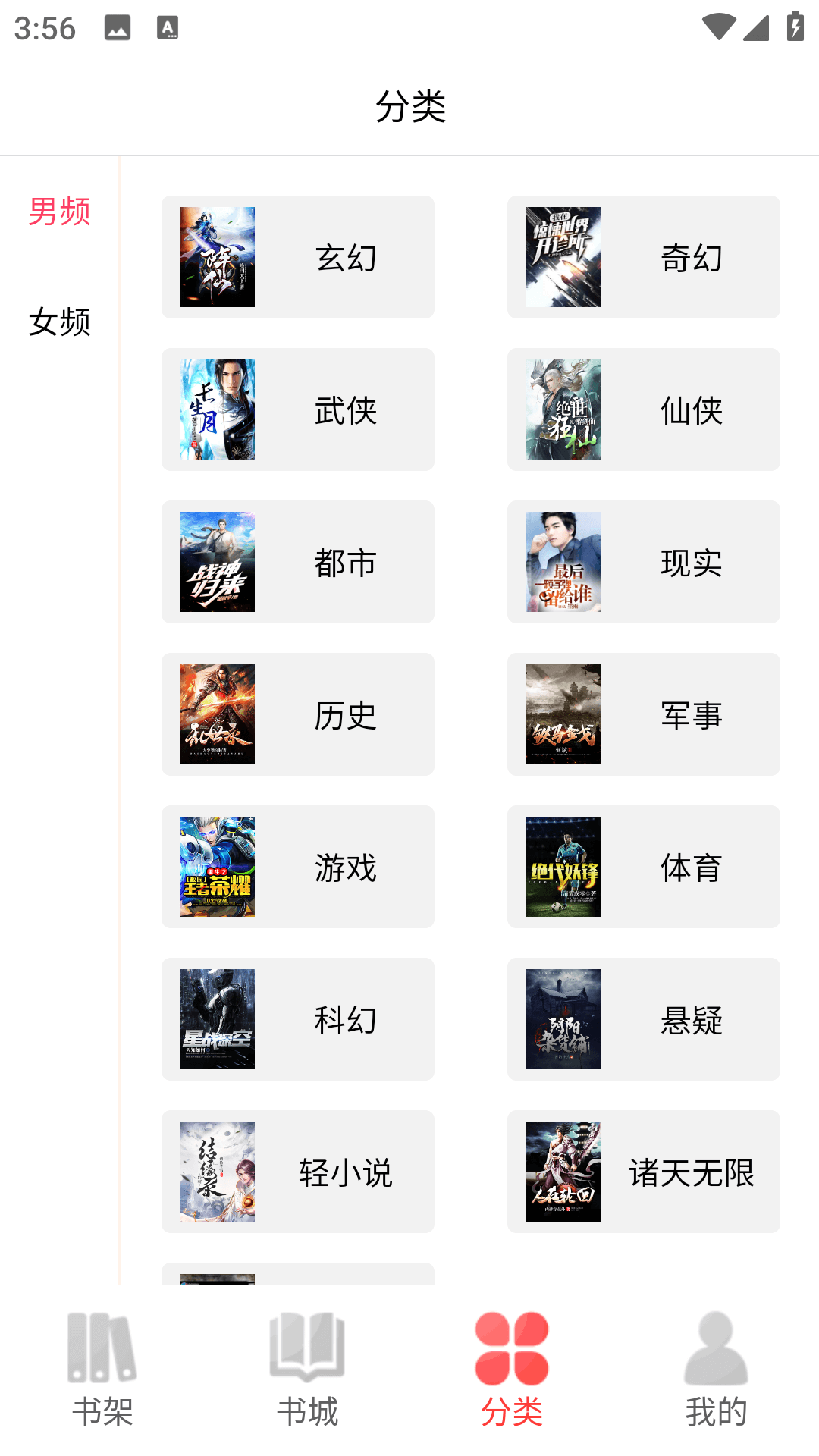819x1456 pixels.
Task: Go to the 书架 tab
Action: tap(102, 1370)
